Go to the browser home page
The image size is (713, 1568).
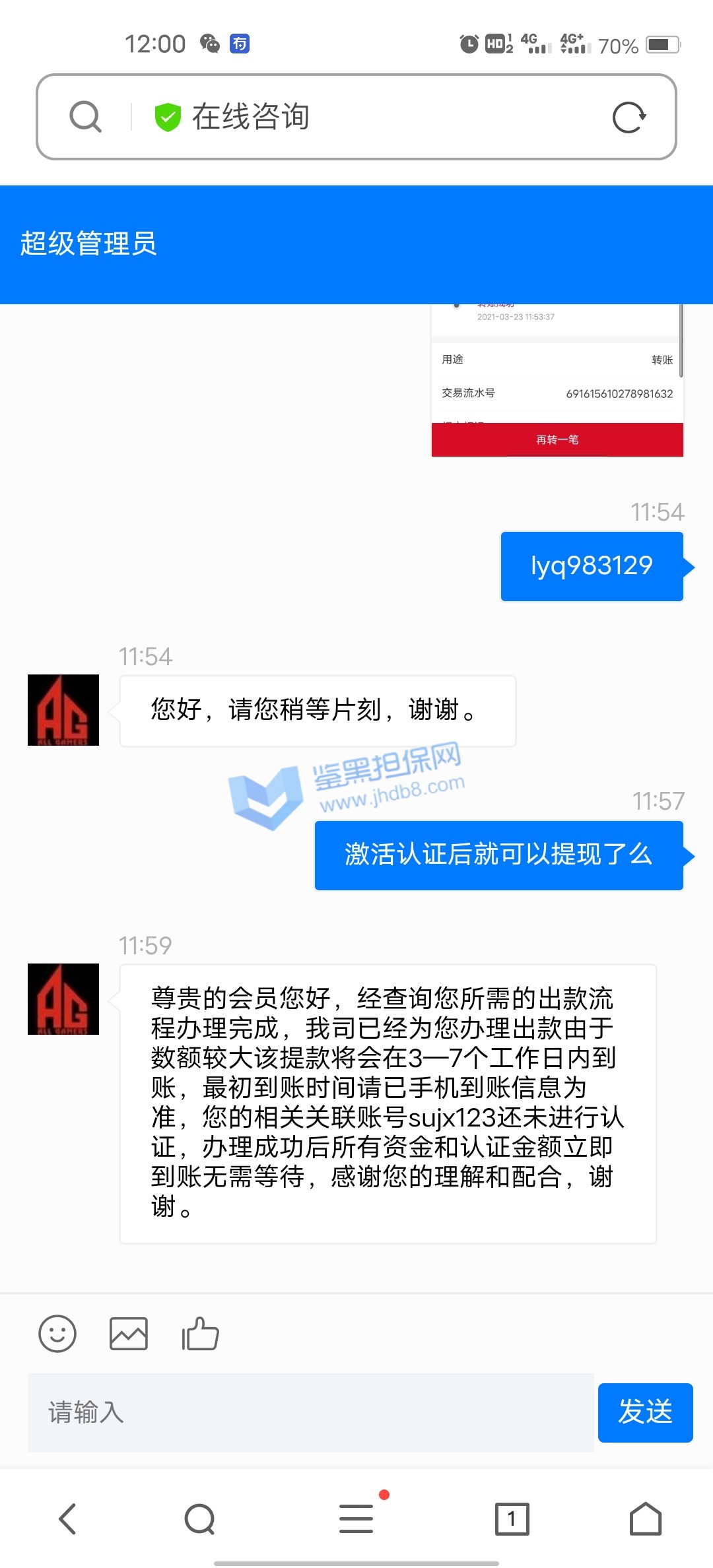coord(645,1519)
